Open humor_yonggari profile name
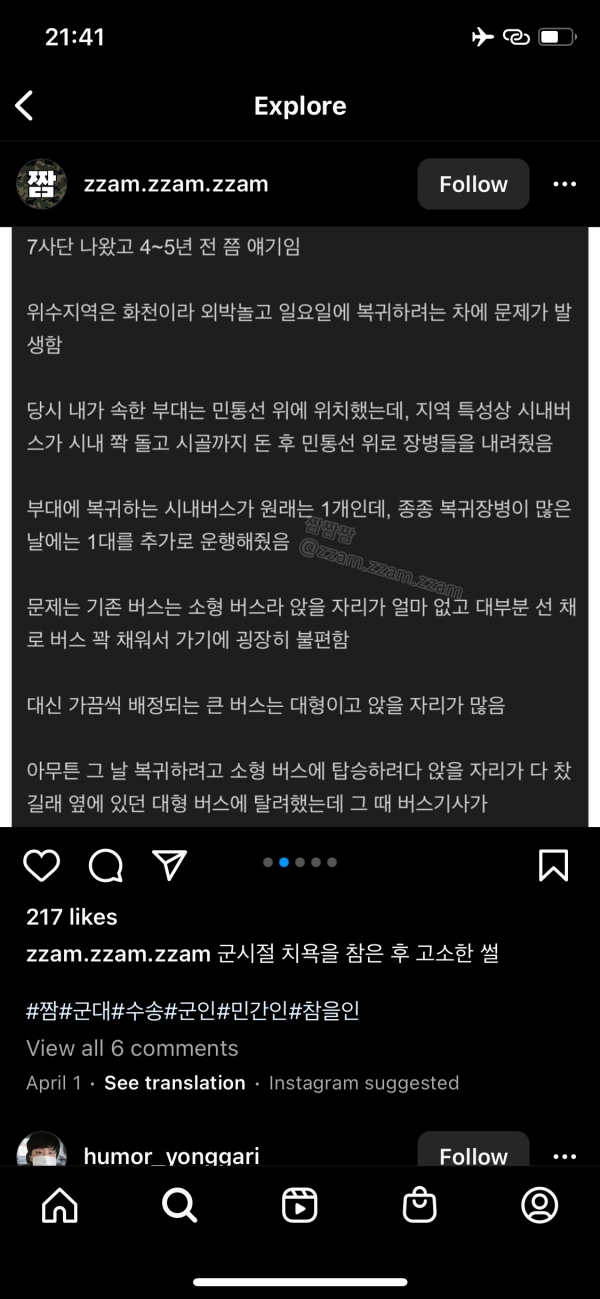Viewport: 600px width, 1299px height. (171, 1156)
